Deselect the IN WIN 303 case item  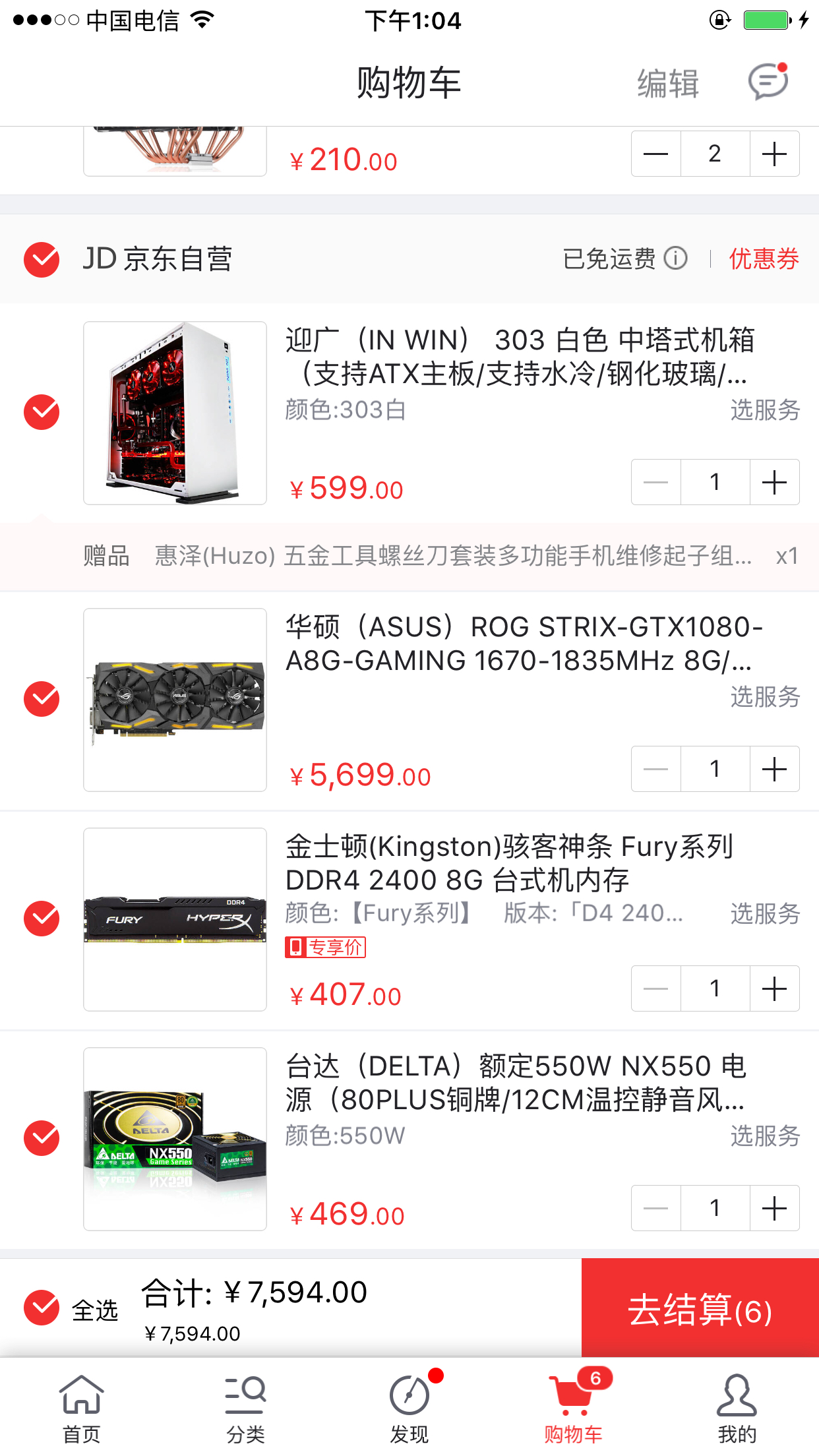(42, 412)
